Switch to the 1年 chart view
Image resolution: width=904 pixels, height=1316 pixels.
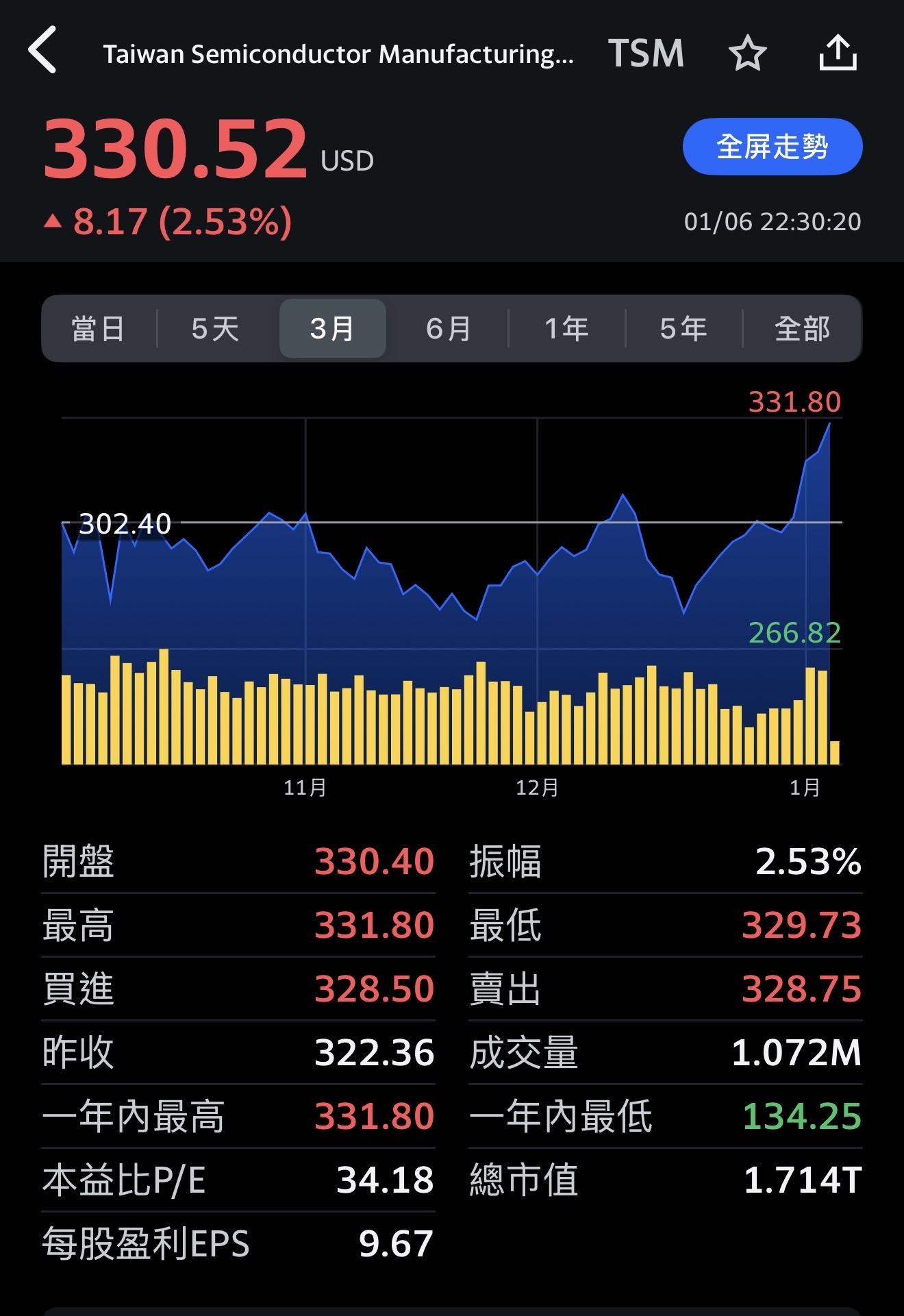pos(566,329)
